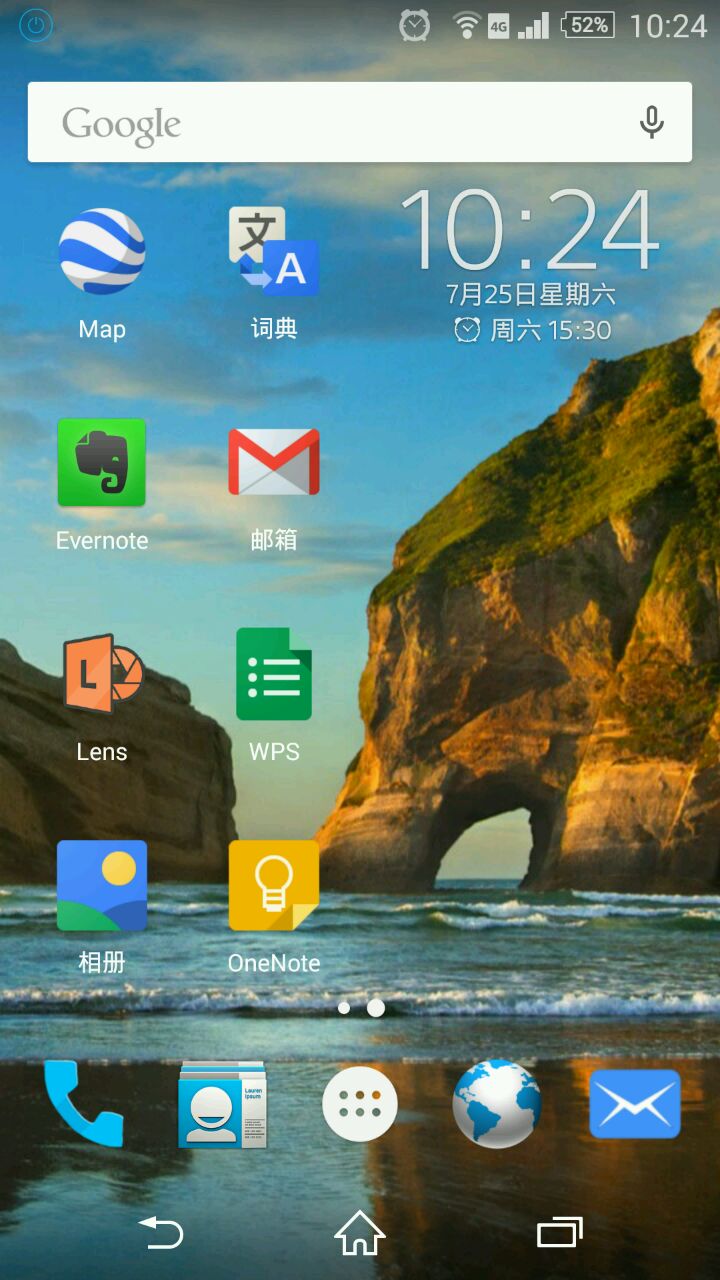This screenshot has height=1280, width=720.
Task: Open the contacts app in the dock
Action: click(x=222, y=1104)
